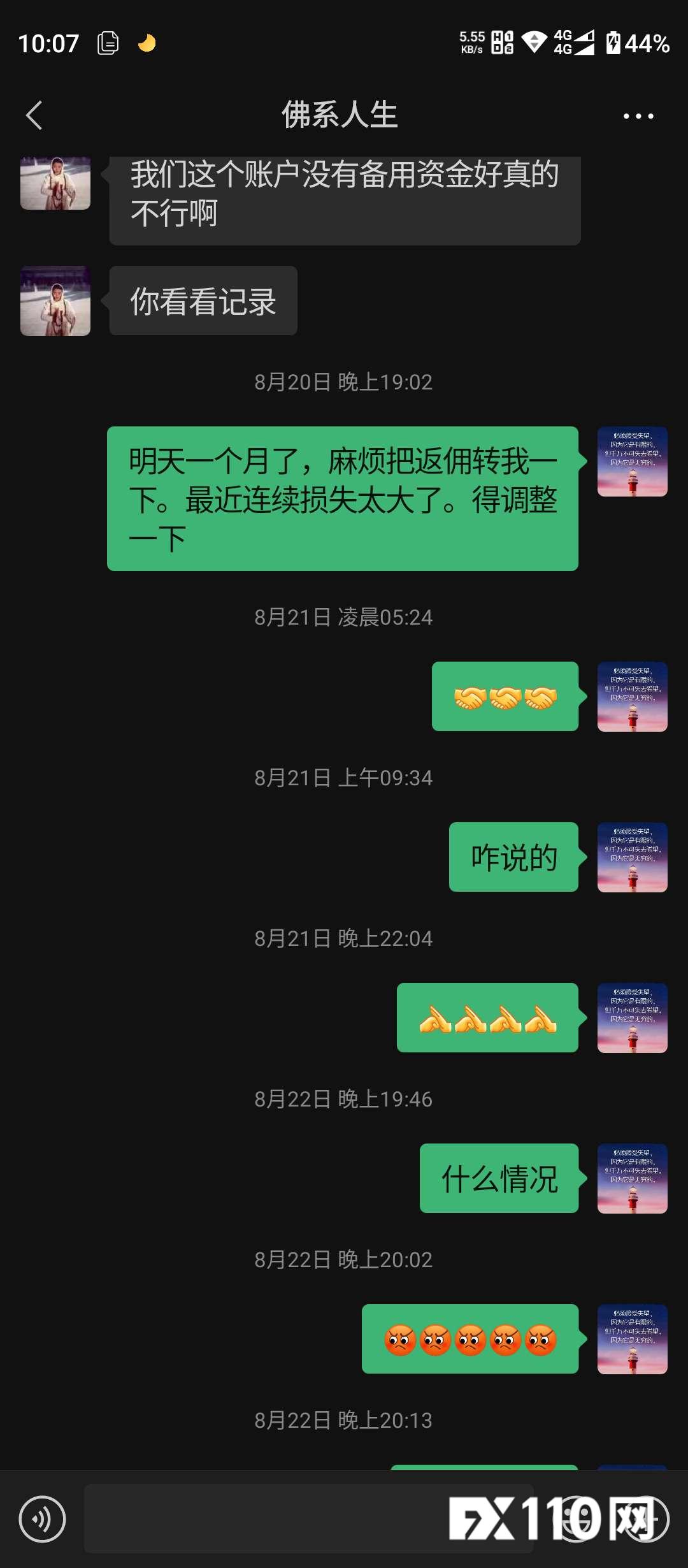The height and width of the screenshot is (1568, 688).
Task: Tap my avatar next to "咋说的"
Action: click(x=632, y=857)
